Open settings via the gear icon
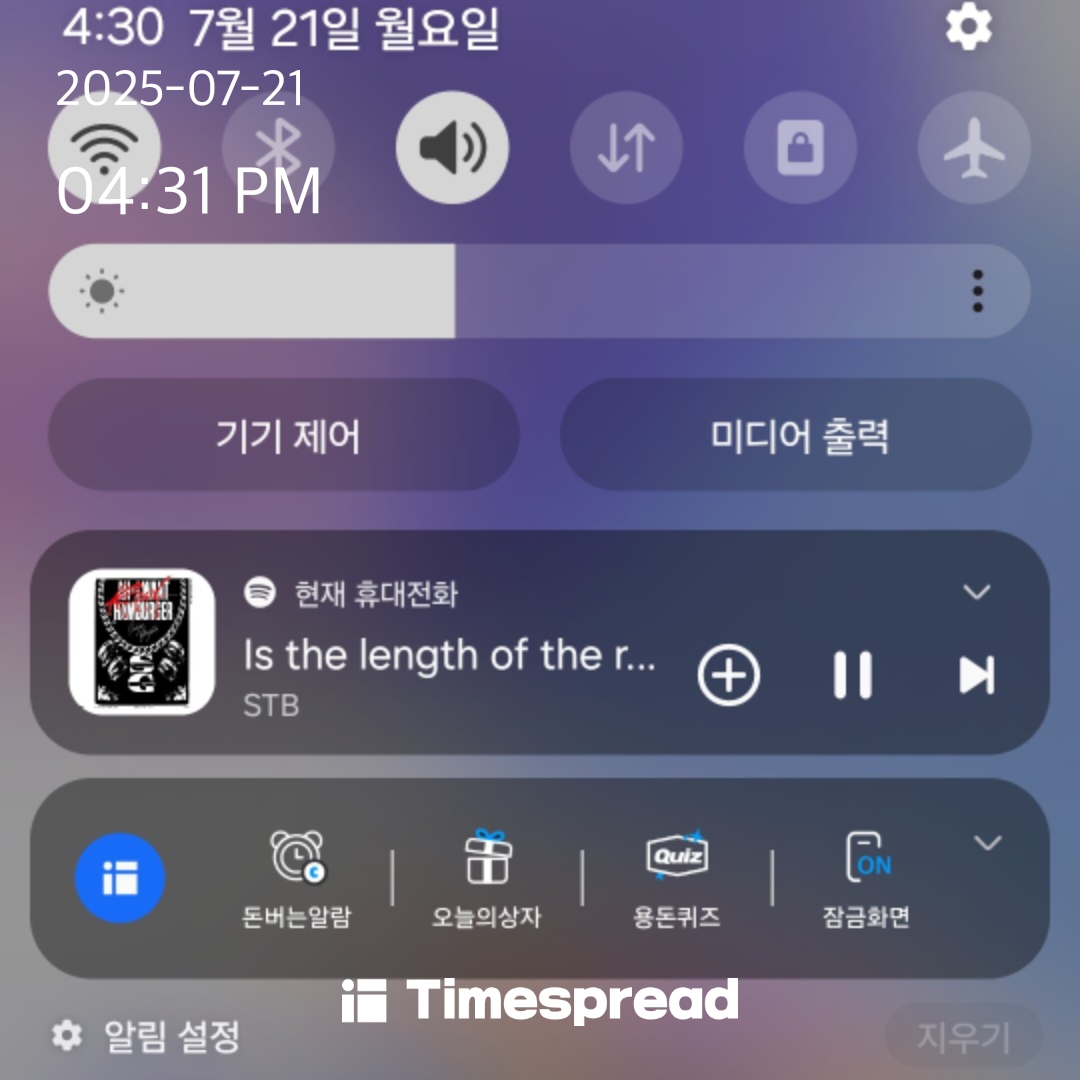The height and width of the screenshot is (1080, 1080). (968, 26)
